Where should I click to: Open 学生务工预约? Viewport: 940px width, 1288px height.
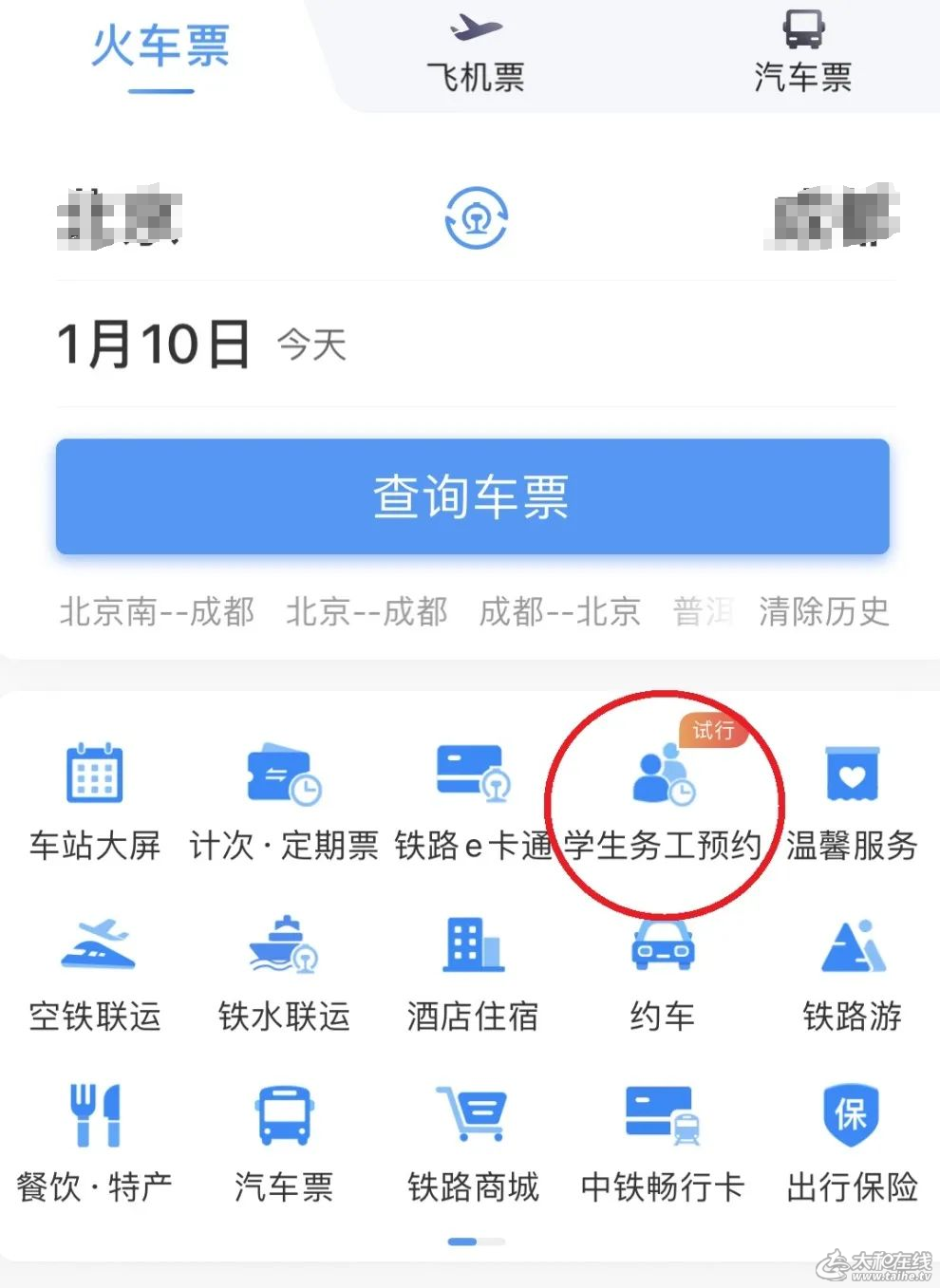pyautogui.click(x=662, y=799)
